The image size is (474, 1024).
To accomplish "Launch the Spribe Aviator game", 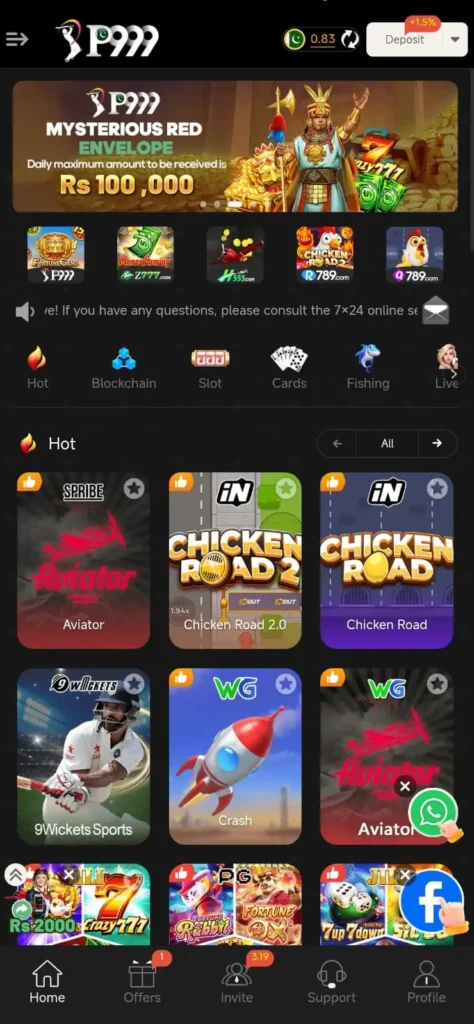I will [84, 560].
